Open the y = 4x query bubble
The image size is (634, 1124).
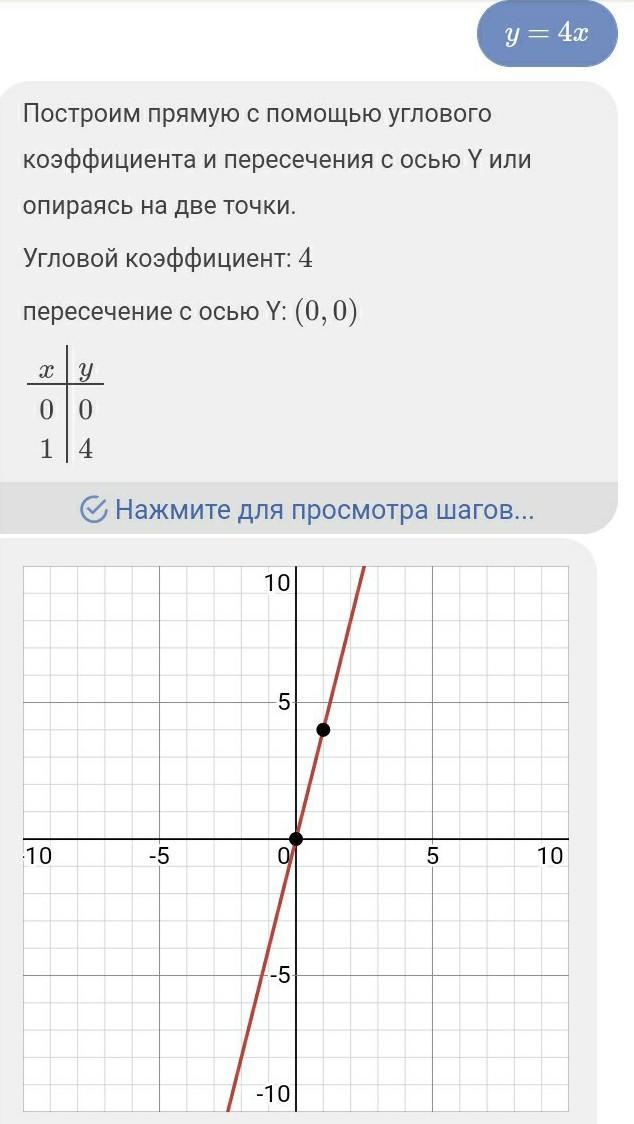pyautogui.click(x=546, y=34)
